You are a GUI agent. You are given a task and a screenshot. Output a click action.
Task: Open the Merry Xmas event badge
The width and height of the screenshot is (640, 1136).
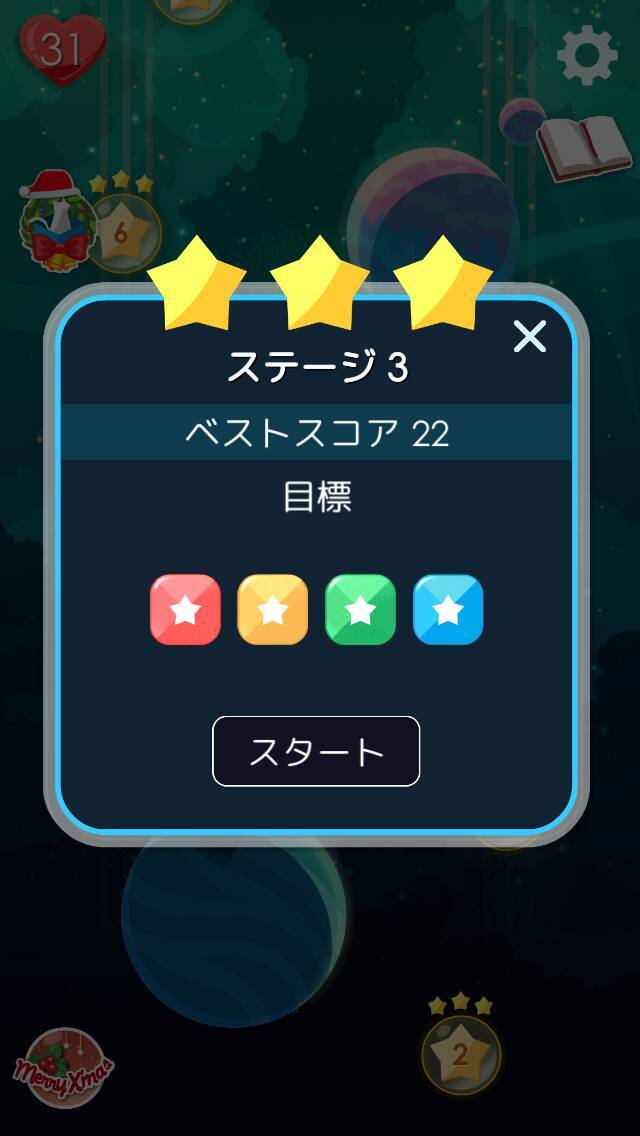click(x=64, y=1068)
